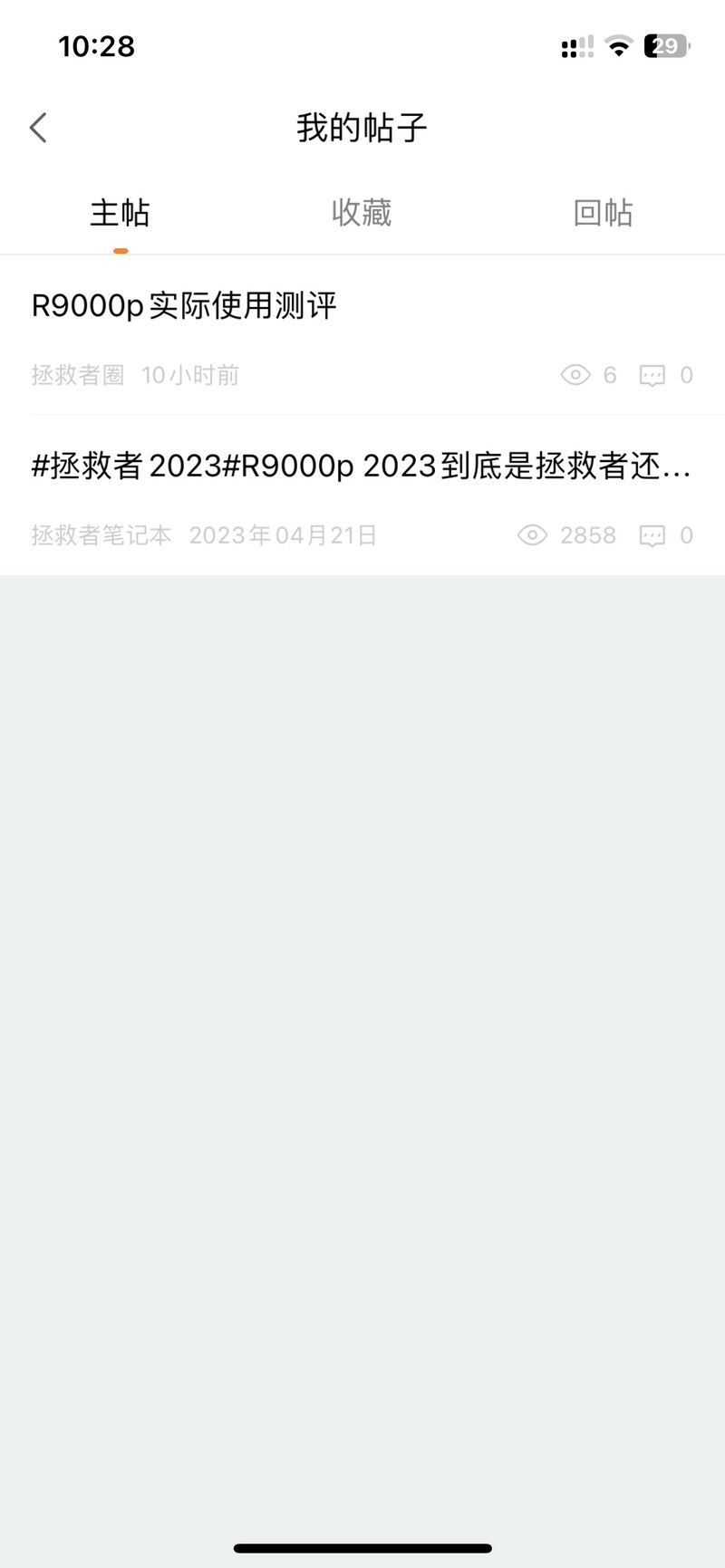Viewport: 725px width, 1568px height.
Task: Switch to the 回帖 tab
Action: tap(604, 213)
